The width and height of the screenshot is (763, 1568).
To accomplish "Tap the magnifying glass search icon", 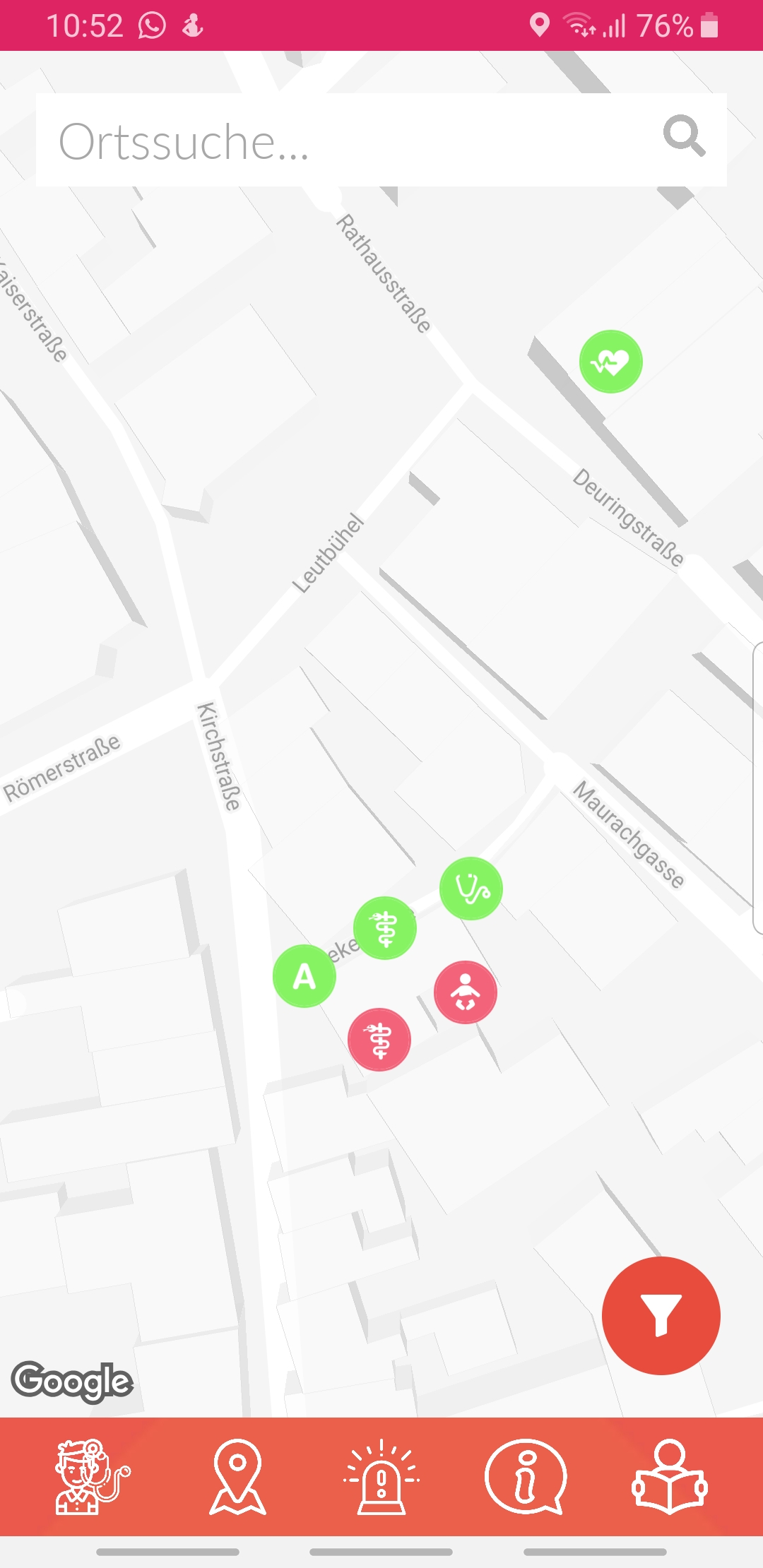I will pyautogui.click(x=684, y=136).
